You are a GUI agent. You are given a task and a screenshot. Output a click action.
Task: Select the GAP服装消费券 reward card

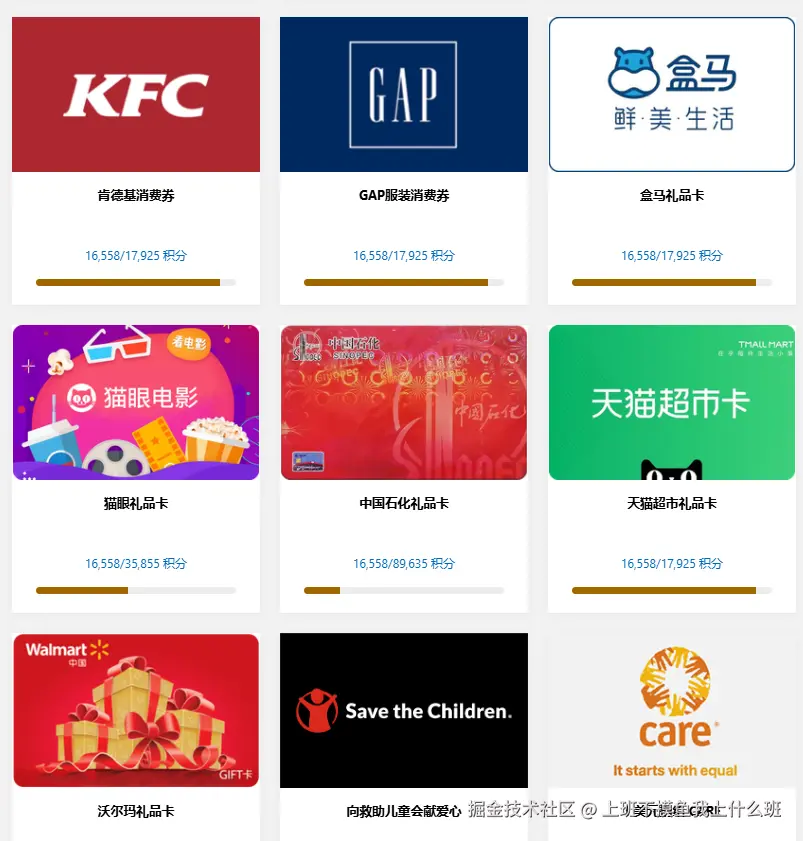pyautogui.click(x=403, y=96)
